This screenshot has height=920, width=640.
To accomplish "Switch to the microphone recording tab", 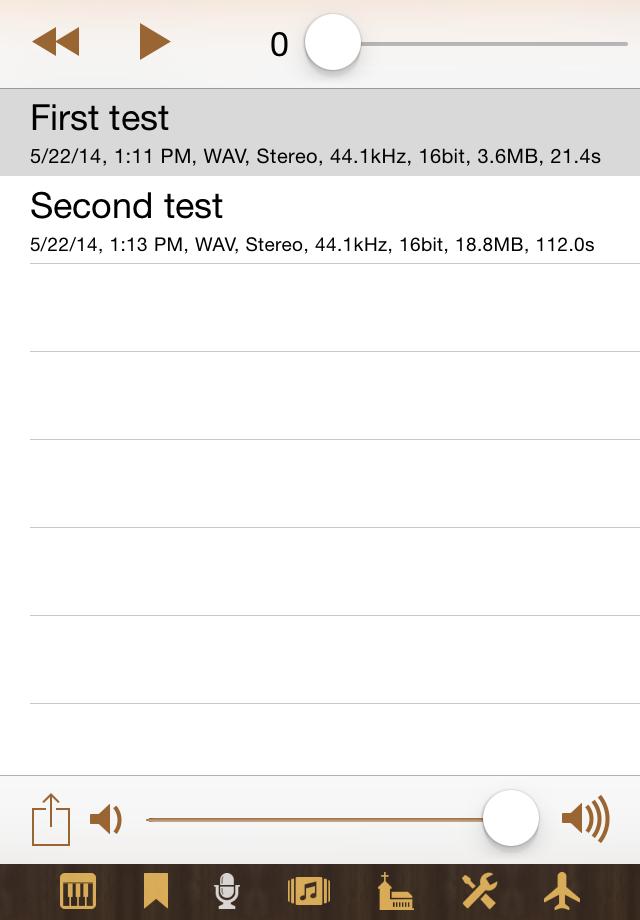I will [x=228, y=891].
